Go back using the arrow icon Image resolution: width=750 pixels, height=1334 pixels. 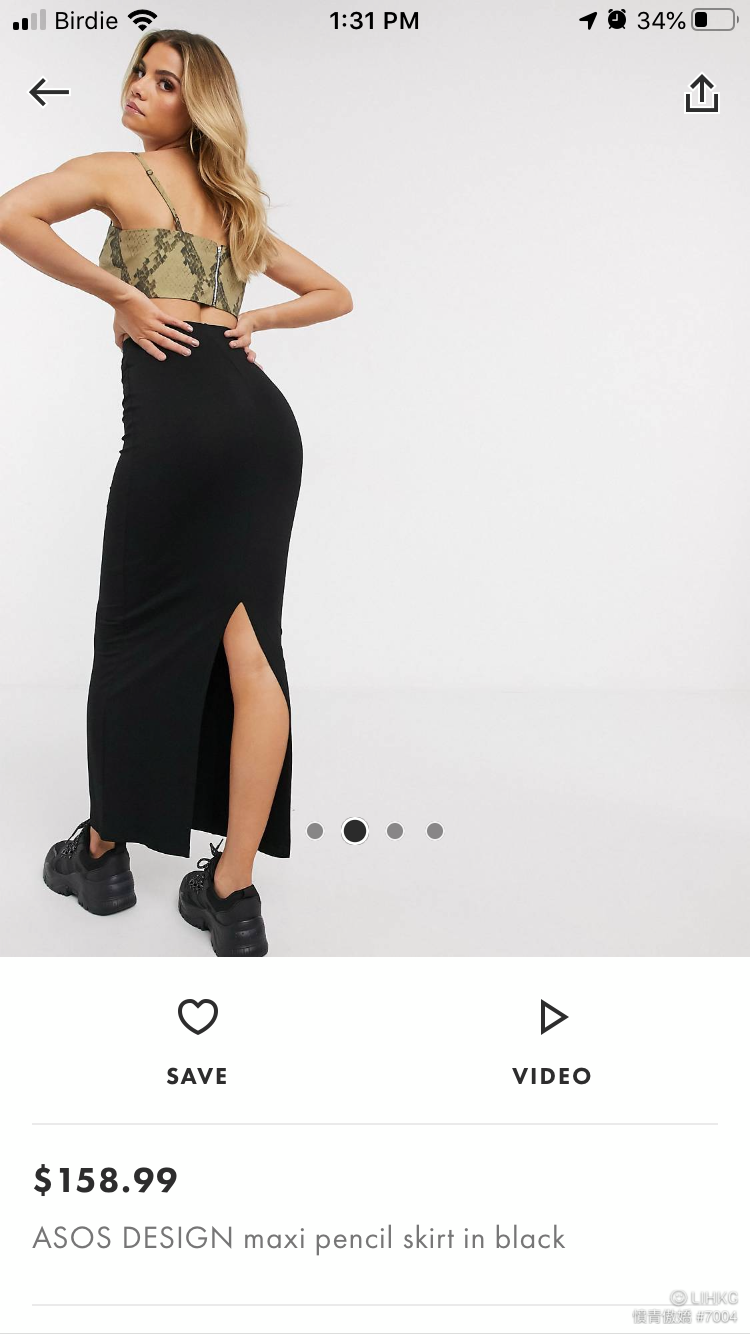point(49,93)
